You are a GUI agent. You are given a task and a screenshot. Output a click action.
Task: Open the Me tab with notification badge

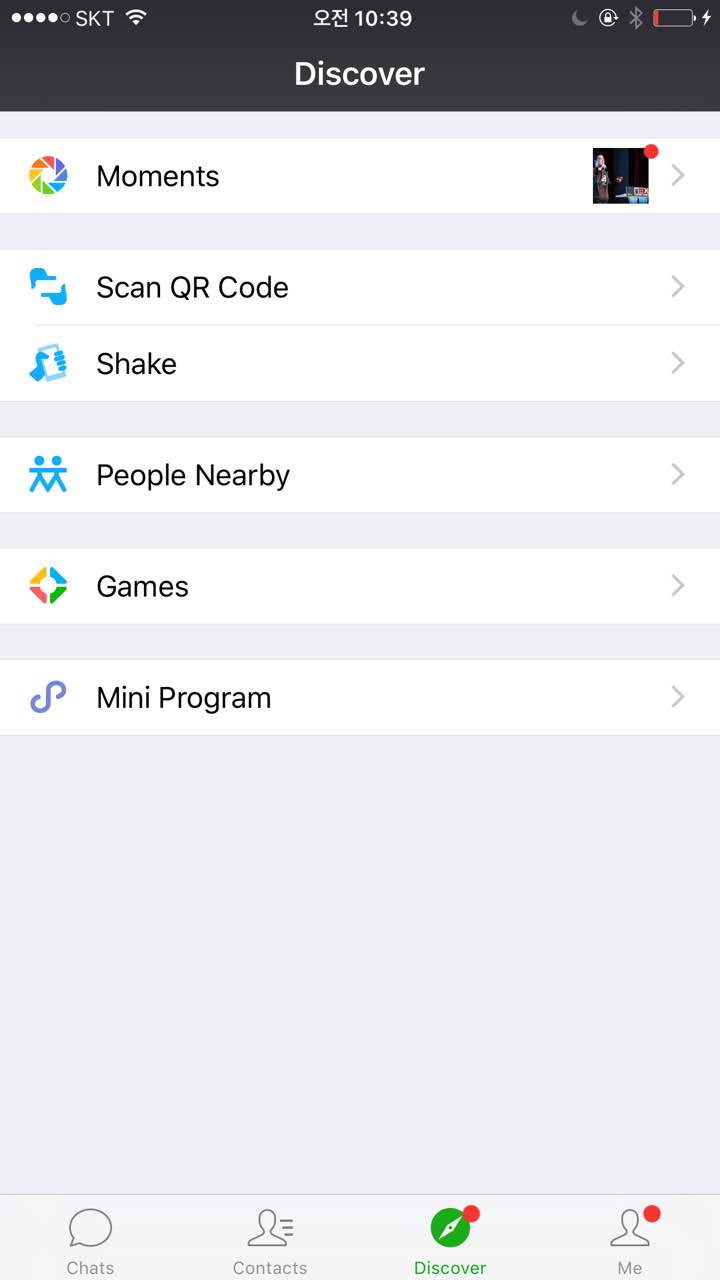pos(630,1237)
